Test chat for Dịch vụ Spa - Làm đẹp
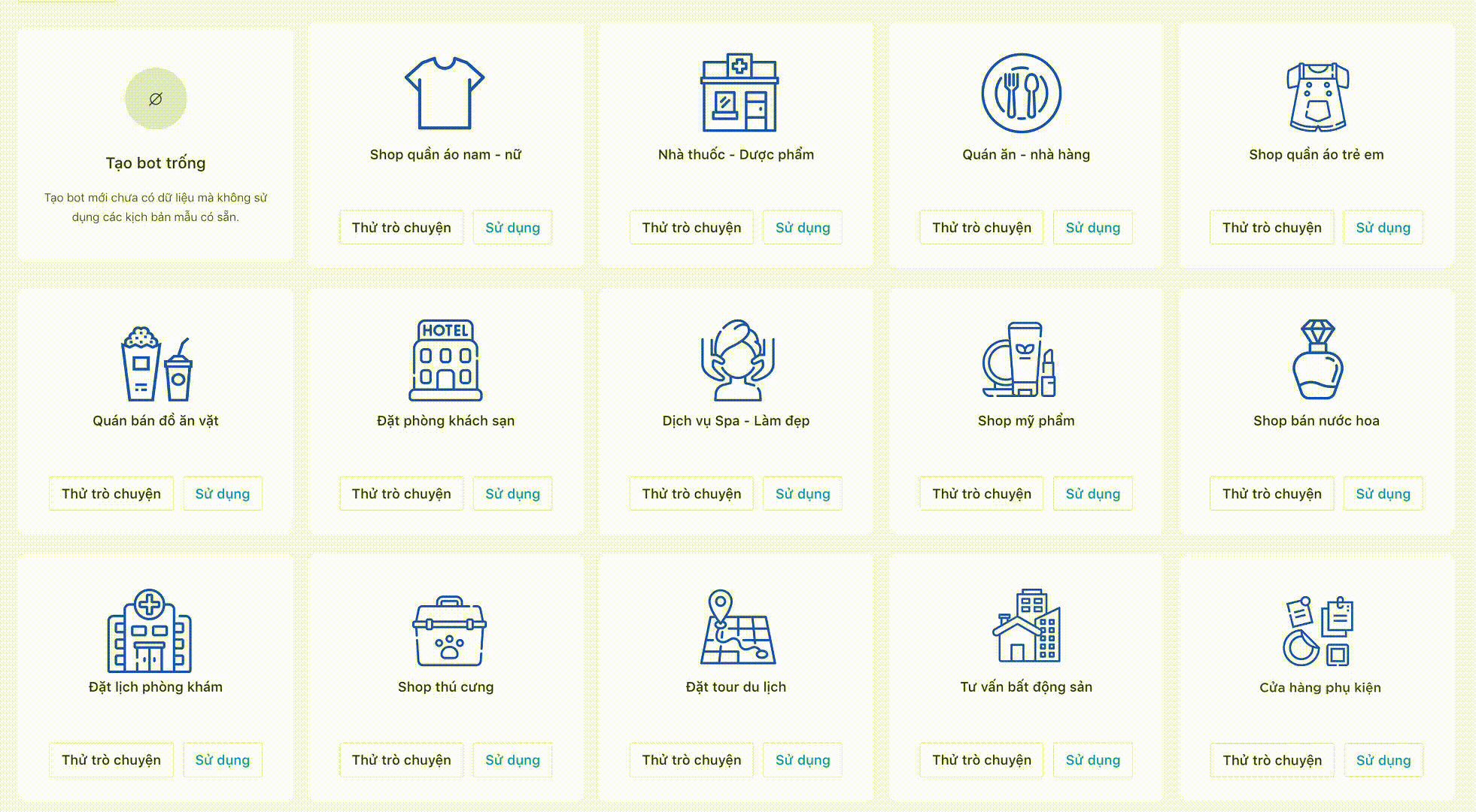1476x812 pixels. pos(691,493)
